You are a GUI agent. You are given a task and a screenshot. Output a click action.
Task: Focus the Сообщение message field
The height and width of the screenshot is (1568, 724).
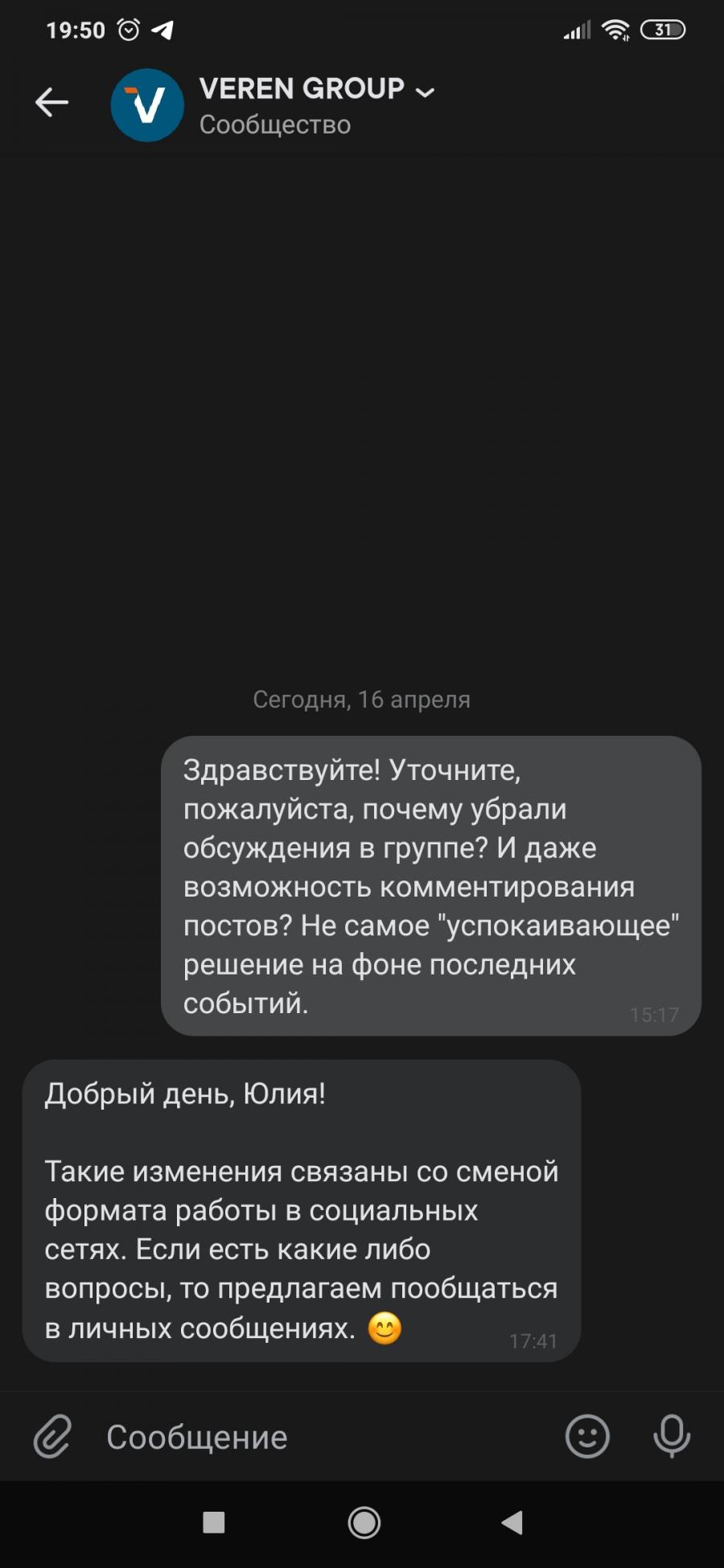(x=322, y=1437)
